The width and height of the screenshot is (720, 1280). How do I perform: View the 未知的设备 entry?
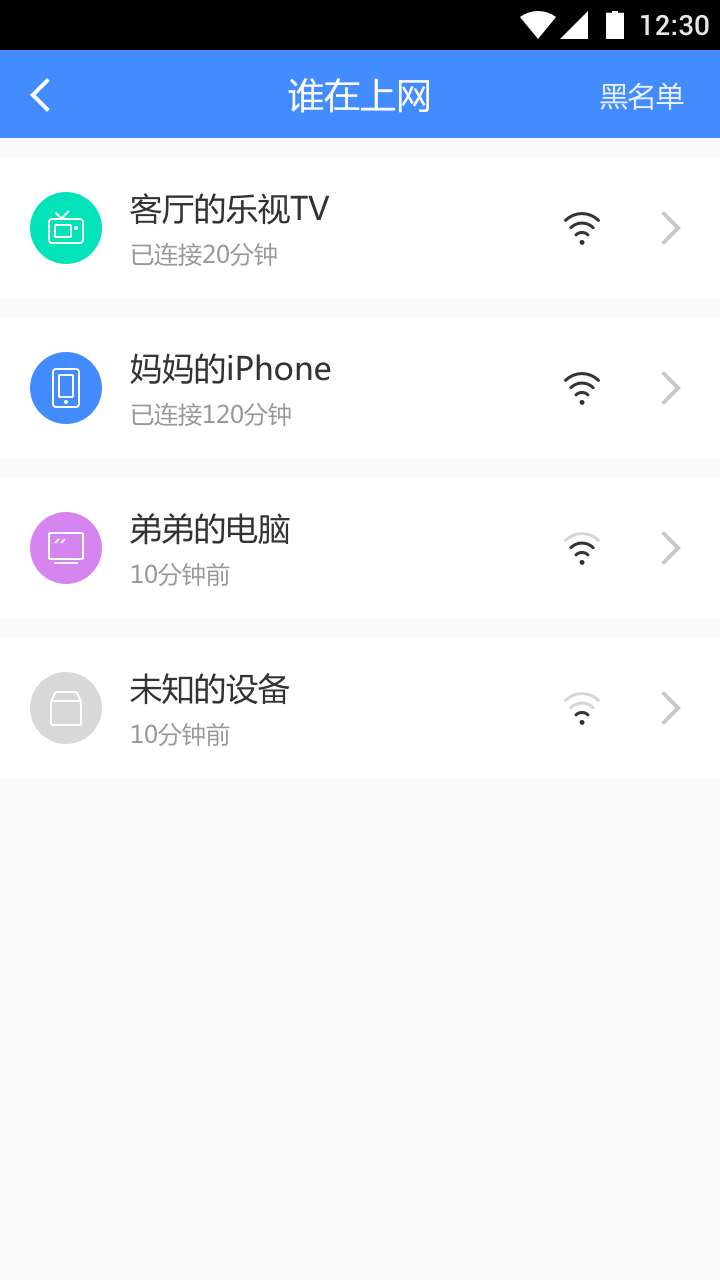[x=360, y=708]
